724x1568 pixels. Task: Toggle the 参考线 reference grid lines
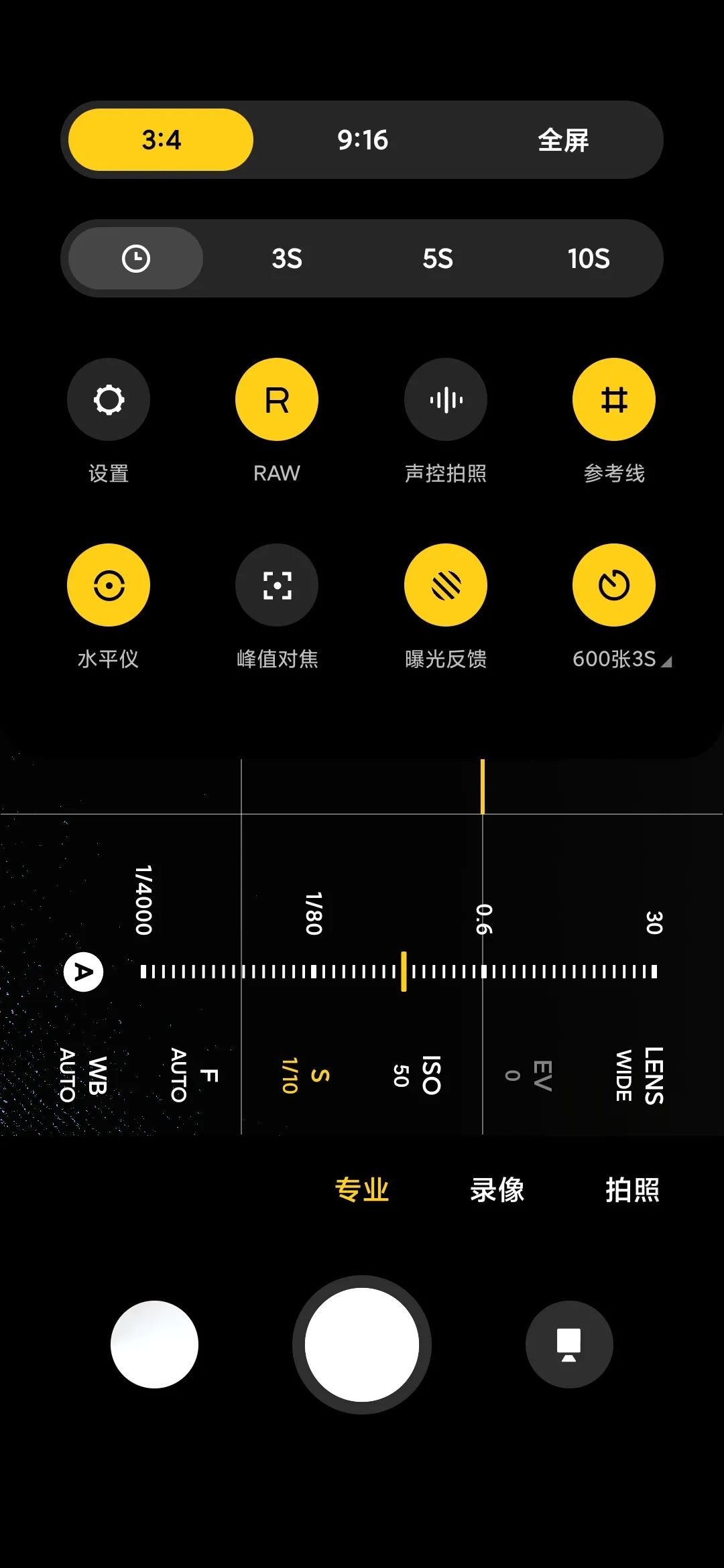[x=614, y=399]
